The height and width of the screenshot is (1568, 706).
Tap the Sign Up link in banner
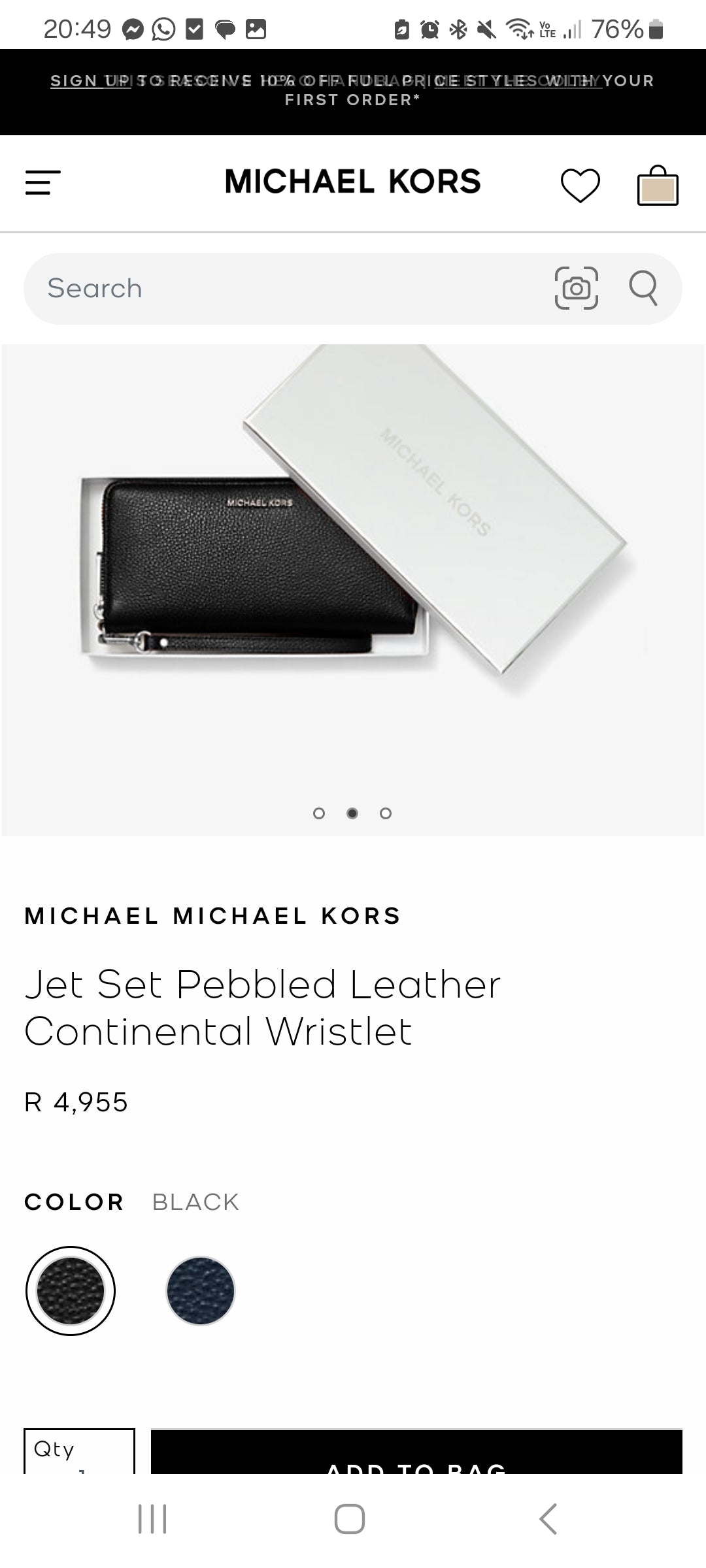click(90, 81)
